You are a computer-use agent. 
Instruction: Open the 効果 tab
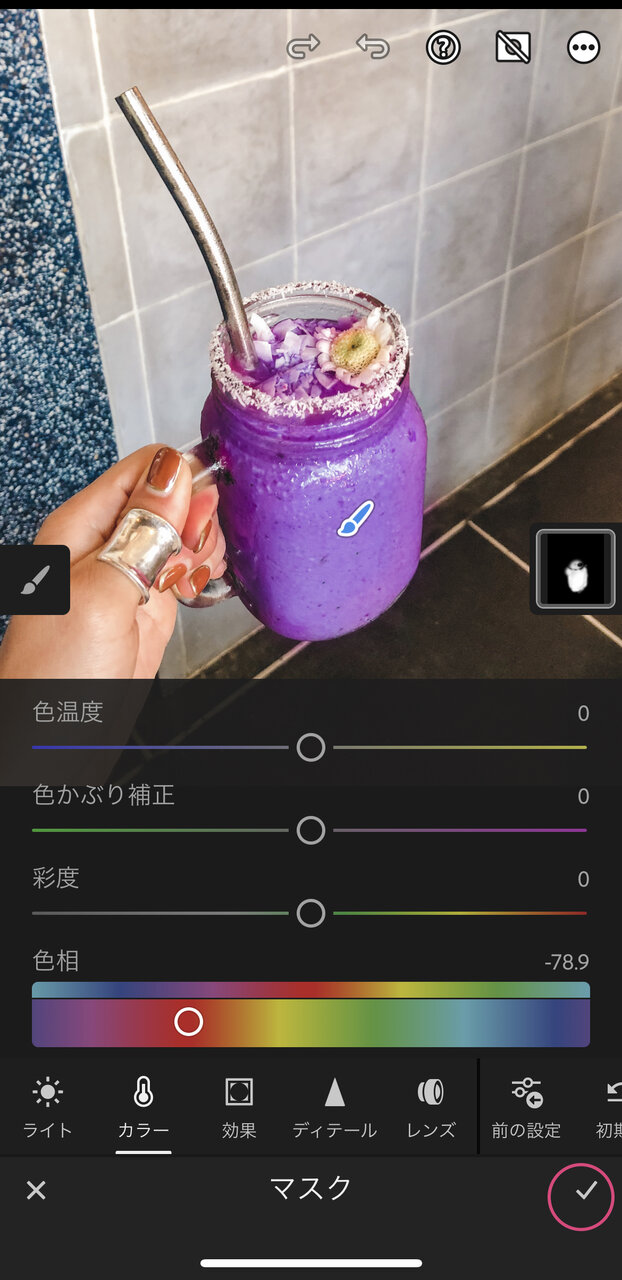tap(239, 1108)
